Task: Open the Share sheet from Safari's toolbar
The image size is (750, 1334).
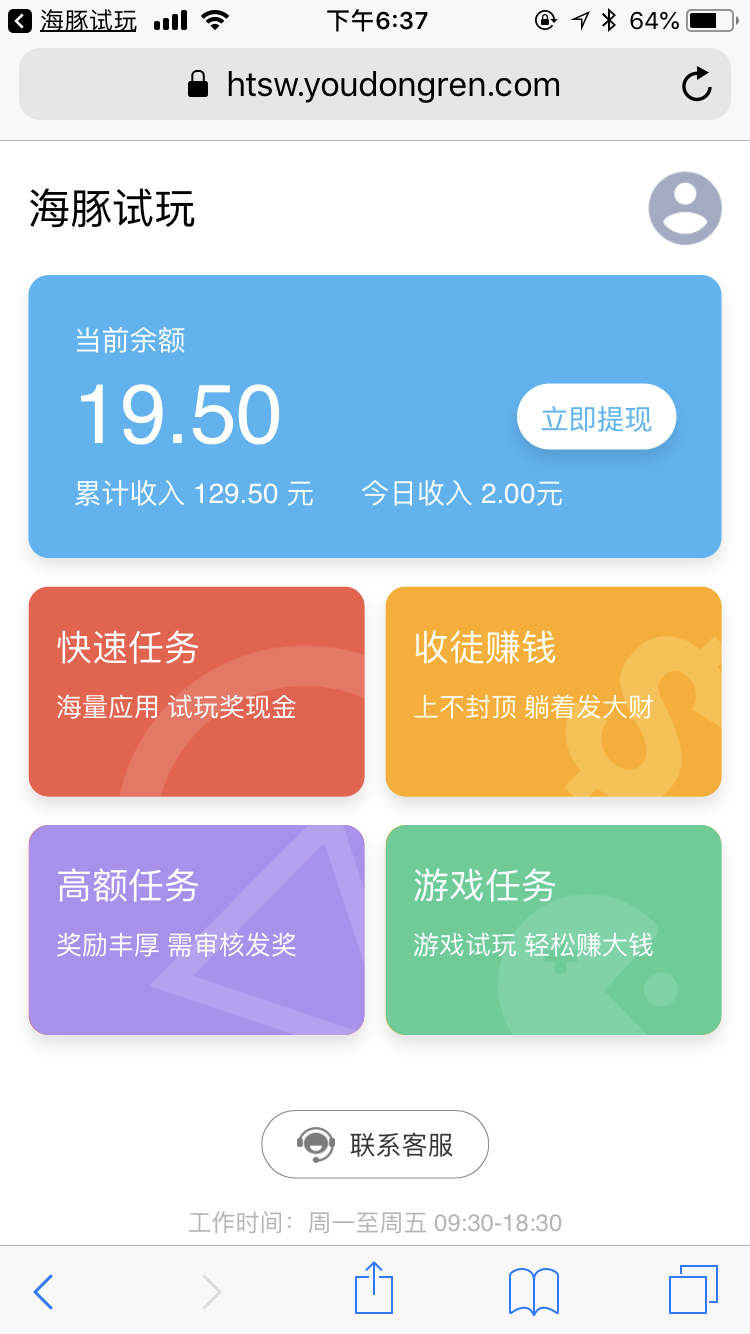Action: [373, 1290]
